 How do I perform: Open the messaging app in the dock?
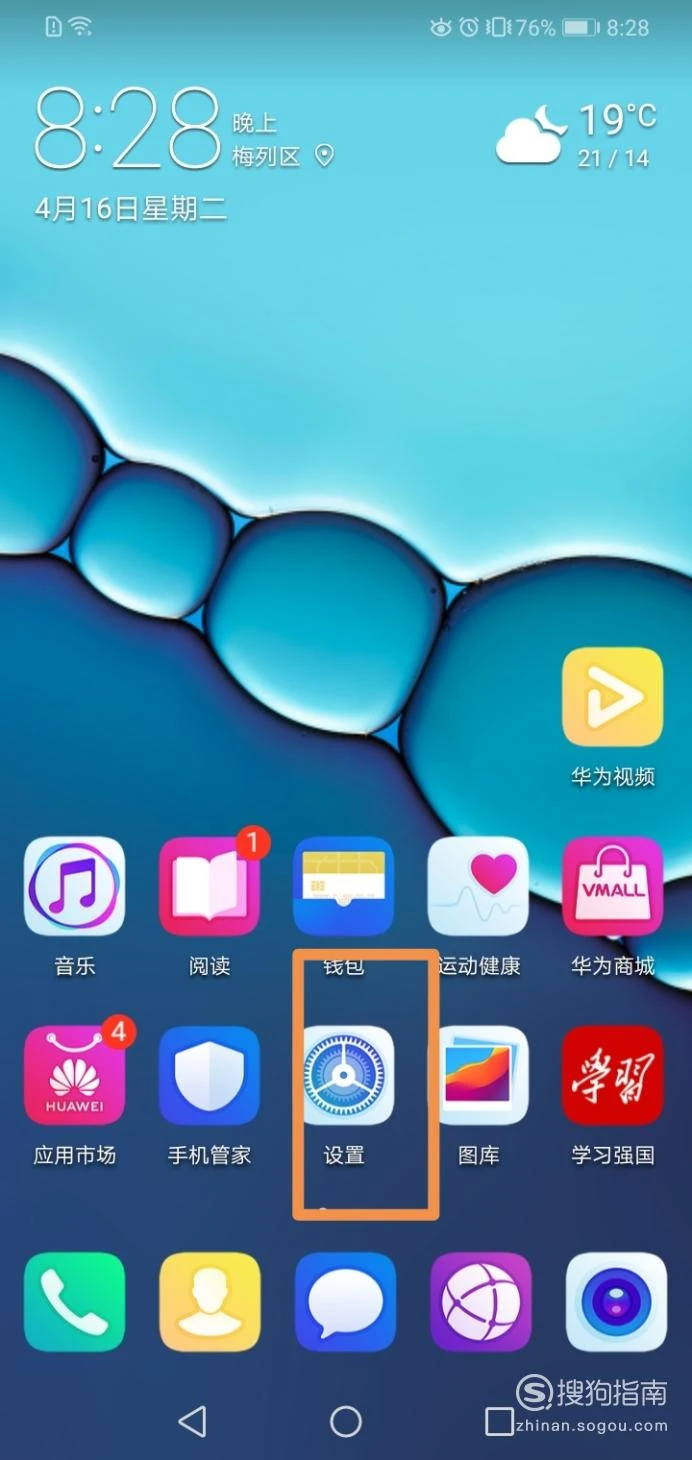click(345, 1302)
